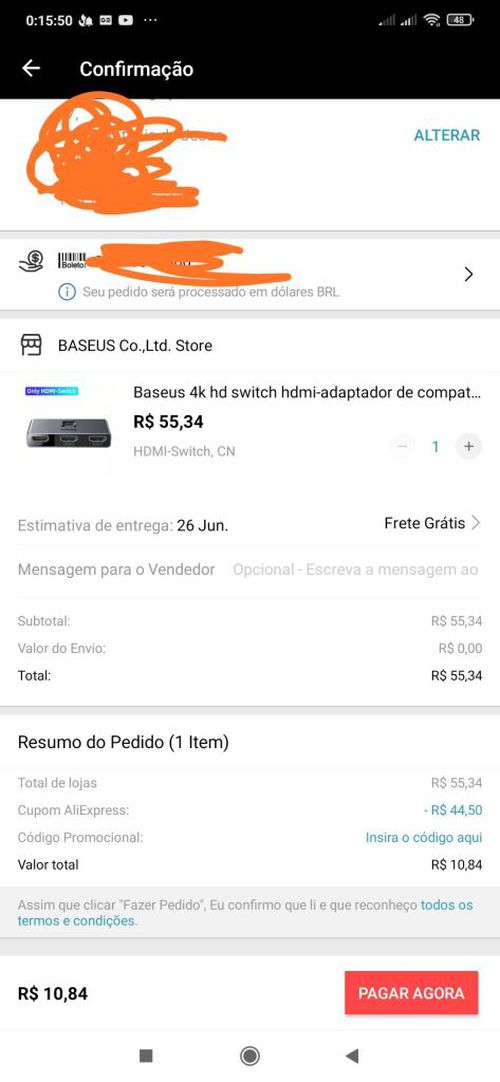Tap the system home button
Screen dimensions: 500x1082
click(x=250, y=1055)
